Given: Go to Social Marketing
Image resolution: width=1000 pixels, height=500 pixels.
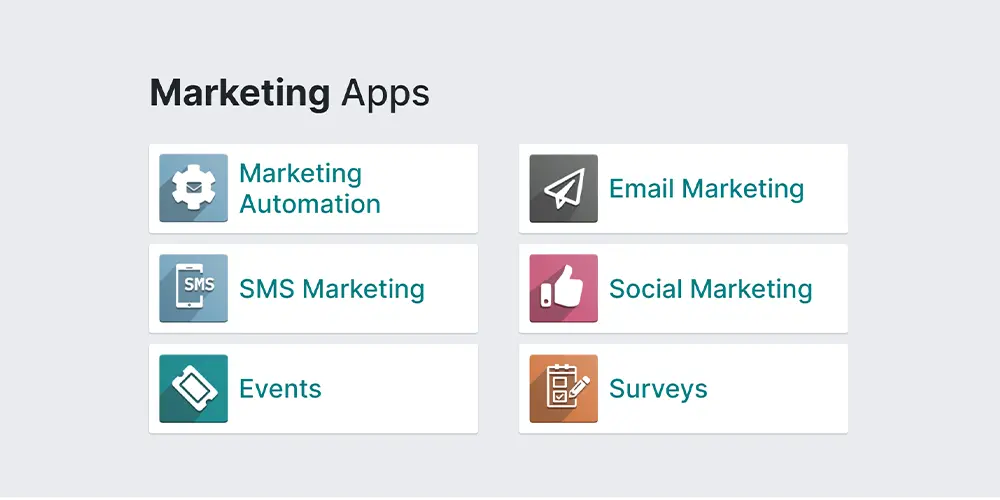Looking at the screenshot, I should (683, 289).
